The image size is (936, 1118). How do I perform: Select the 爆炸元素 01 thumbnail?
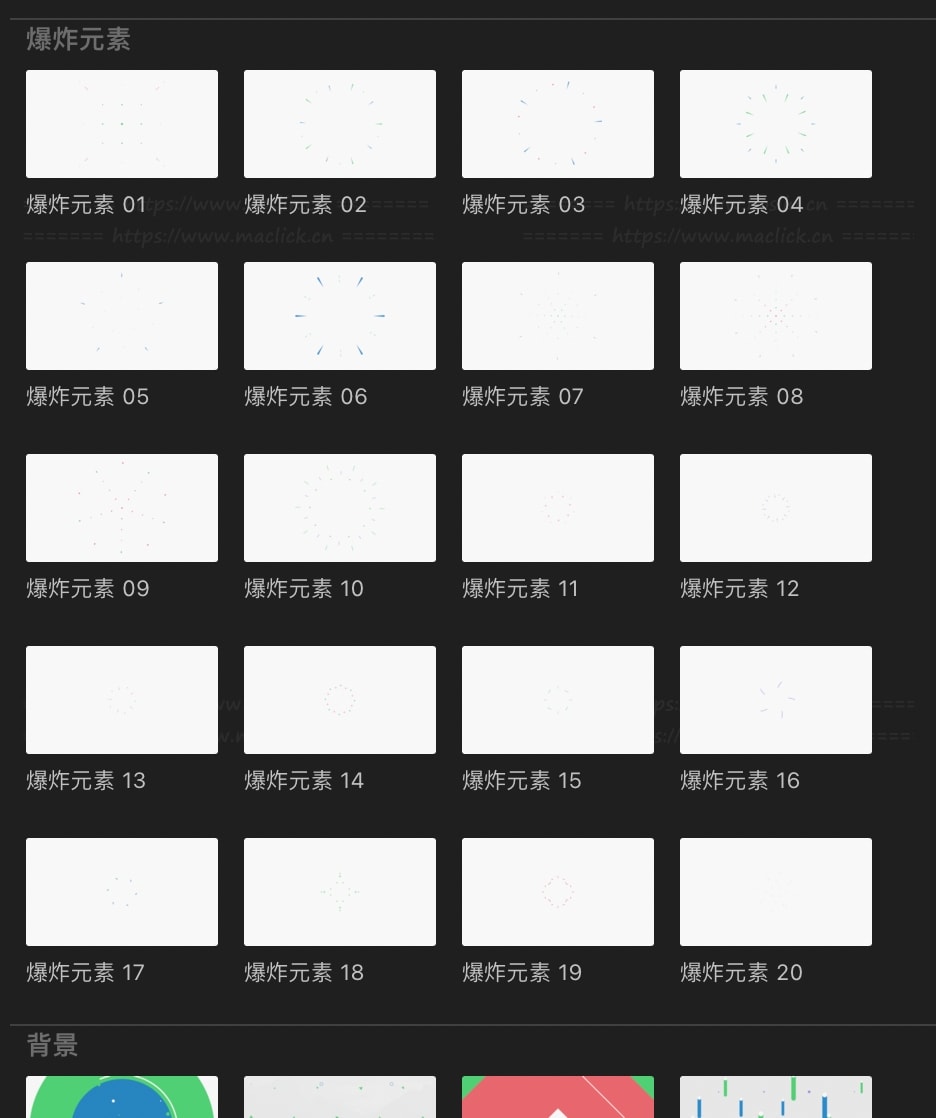[x=122, y=124]
